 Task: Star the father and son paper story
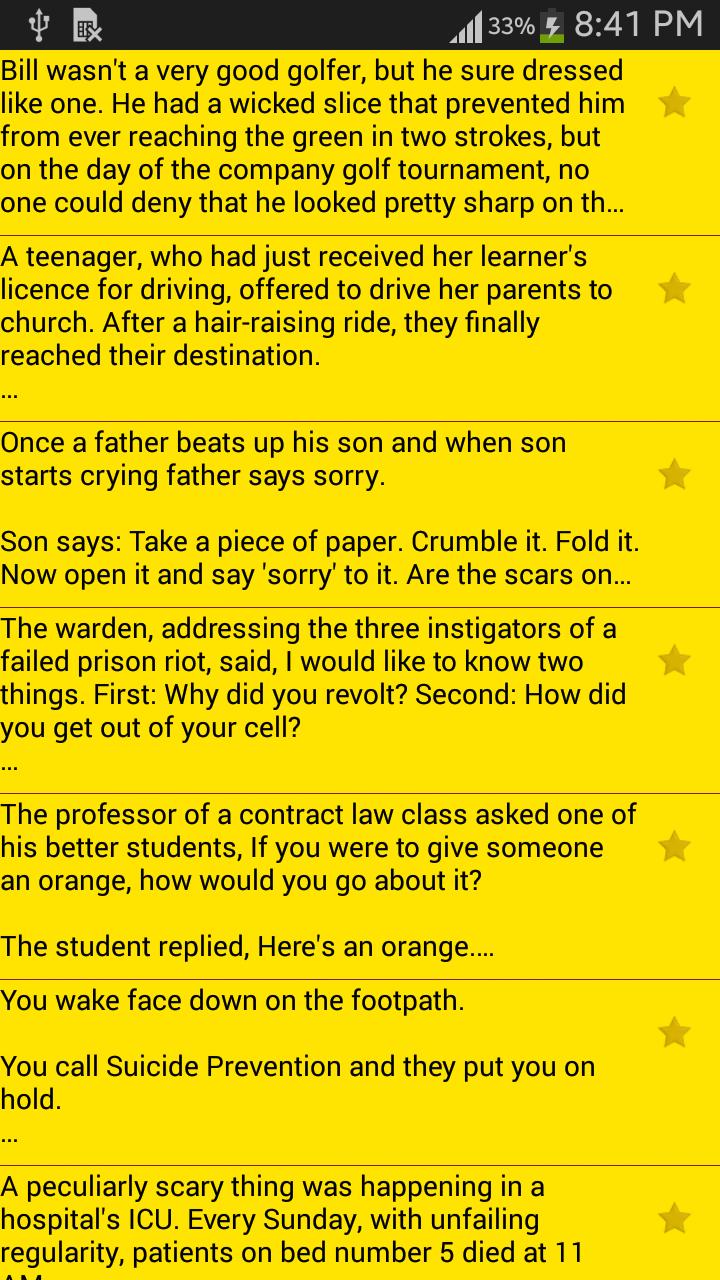(x=675, y=475)
